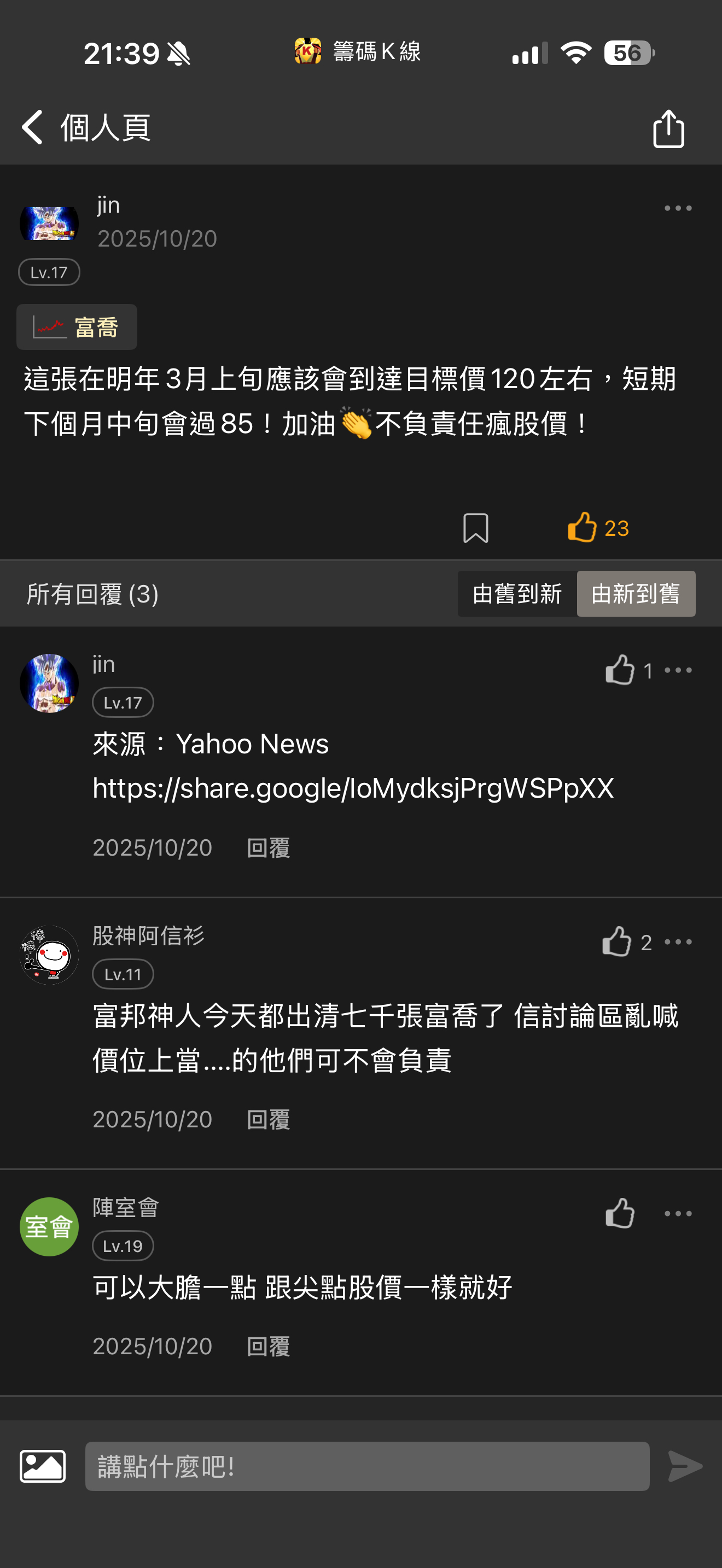
Task: Attach an image to your reply
Action: 43,1466
